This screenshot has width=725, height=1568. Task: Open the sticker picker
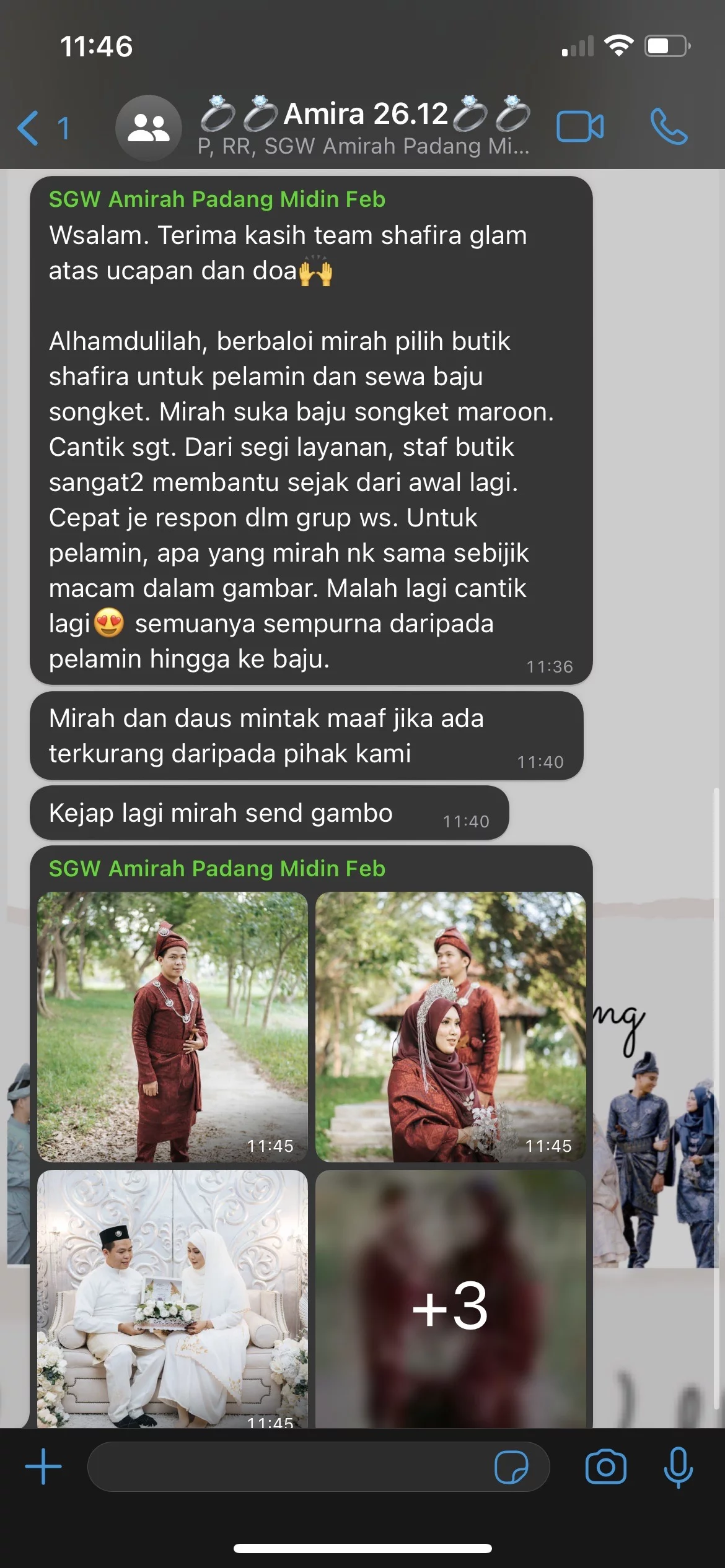point(511,1467)
